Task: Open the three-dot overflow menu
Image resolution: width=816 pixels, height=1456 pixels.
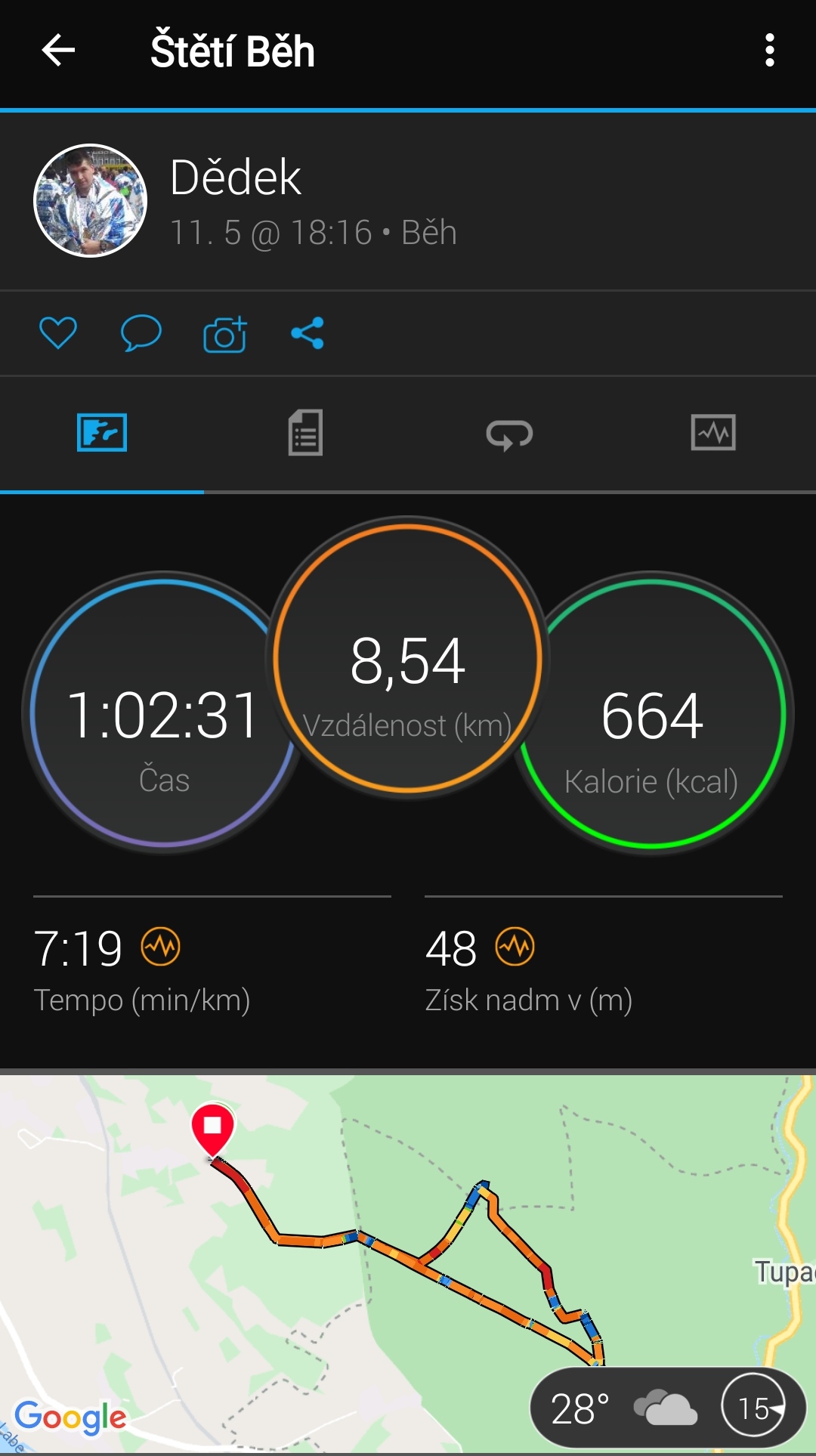Action: pyautogui.click(x=769, y=51)
